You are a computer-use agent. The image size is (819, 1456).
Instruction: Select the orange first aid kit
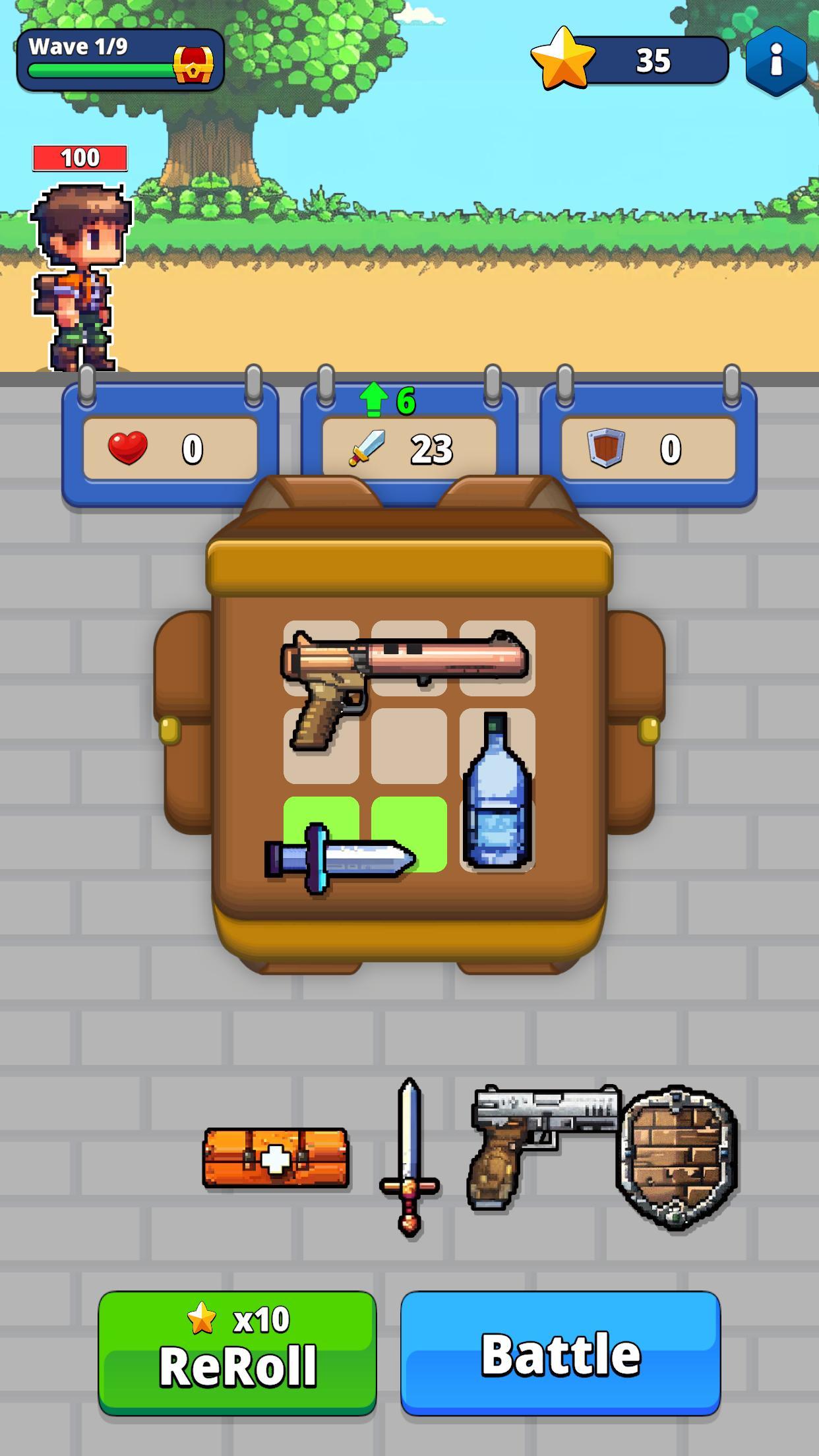276,1158
